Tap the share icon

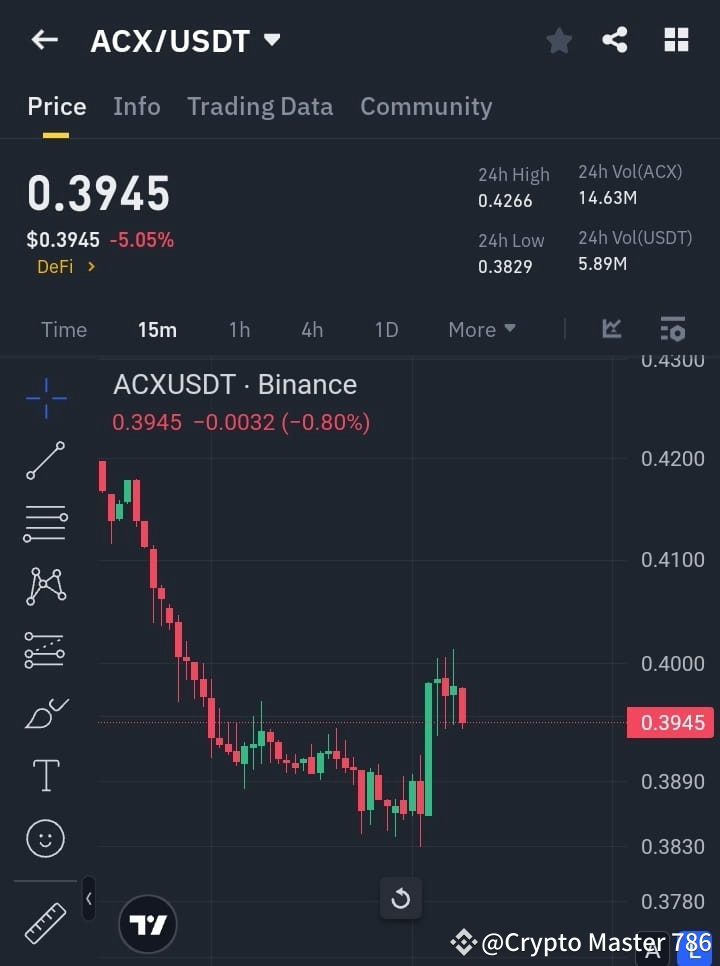(x=615, y=40)
